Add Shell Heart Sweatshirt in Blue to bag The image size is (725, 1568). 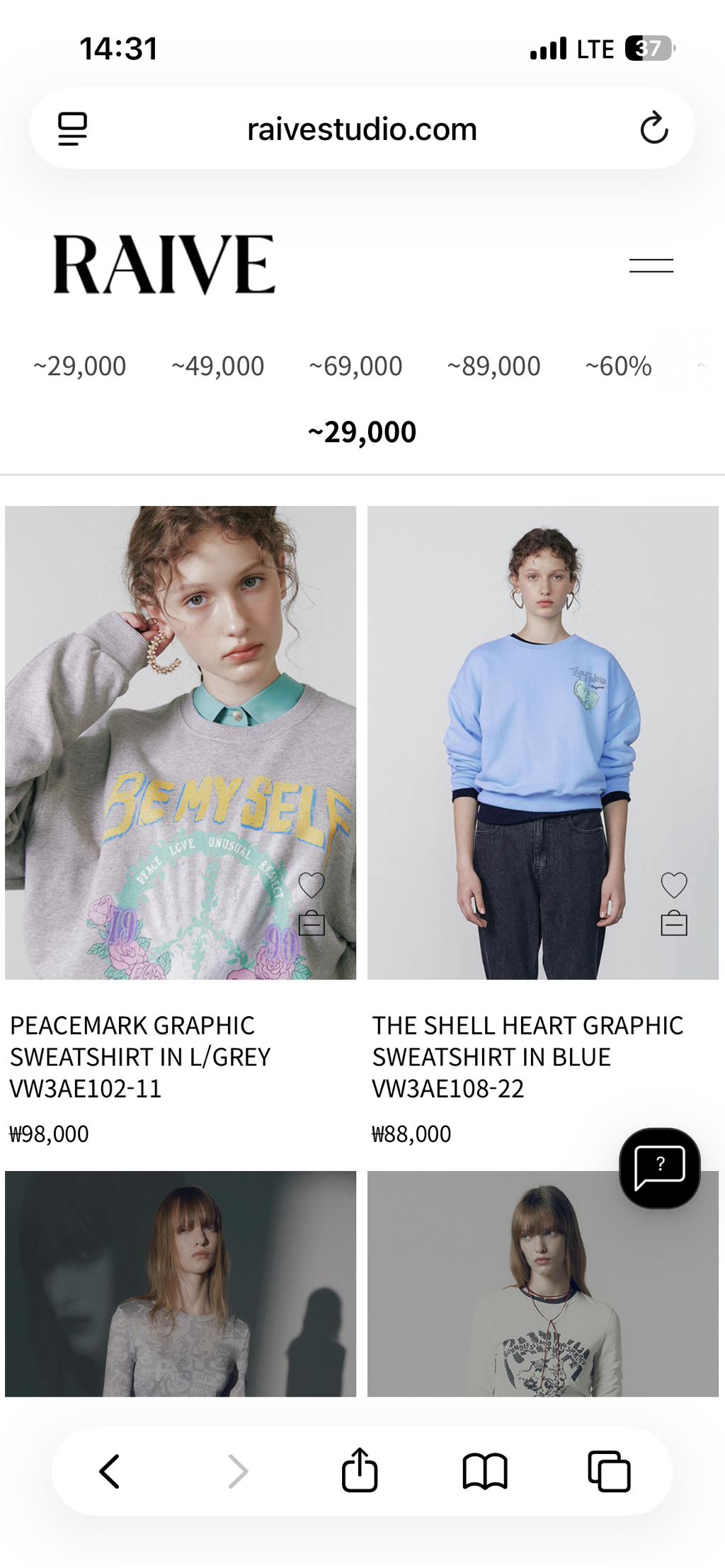[x=674, y=923]
